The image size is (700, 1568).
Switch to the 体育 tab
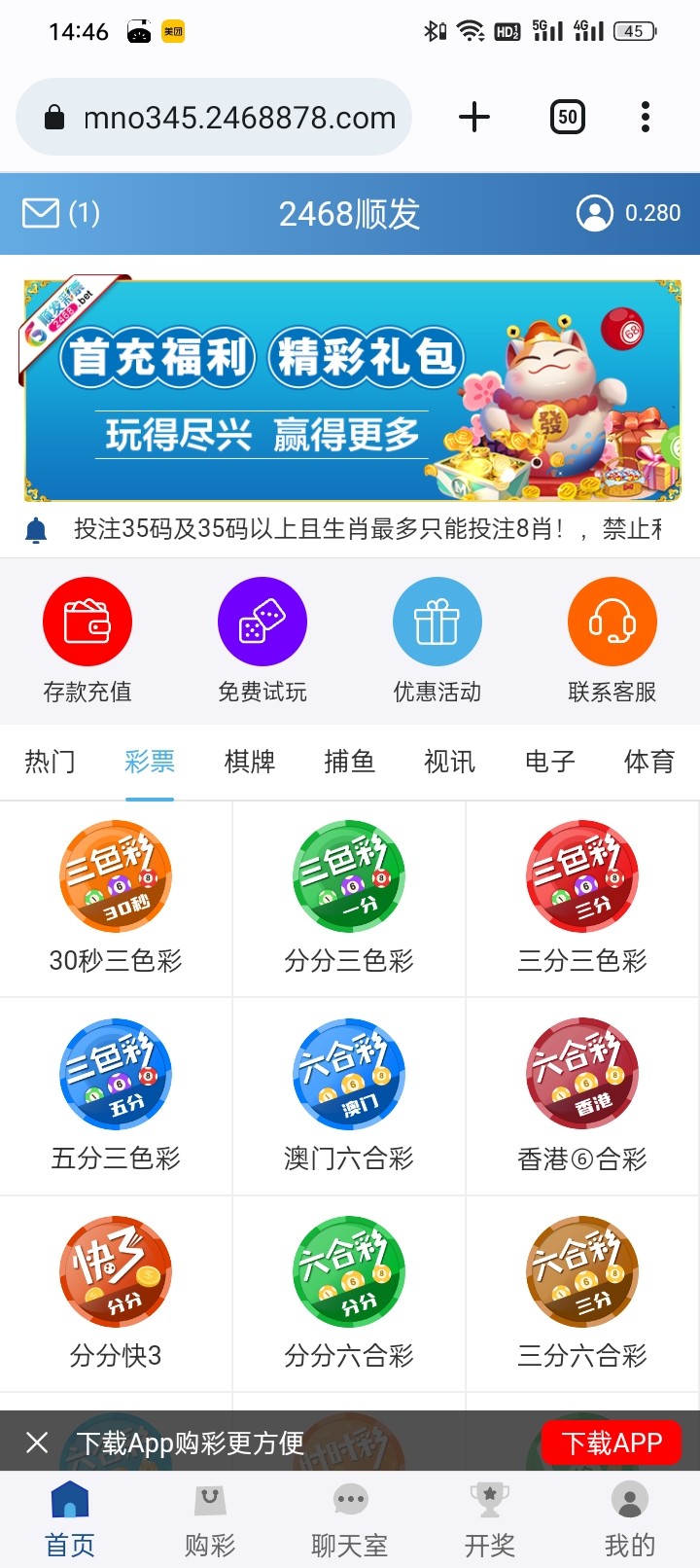(x=649, y=762)
